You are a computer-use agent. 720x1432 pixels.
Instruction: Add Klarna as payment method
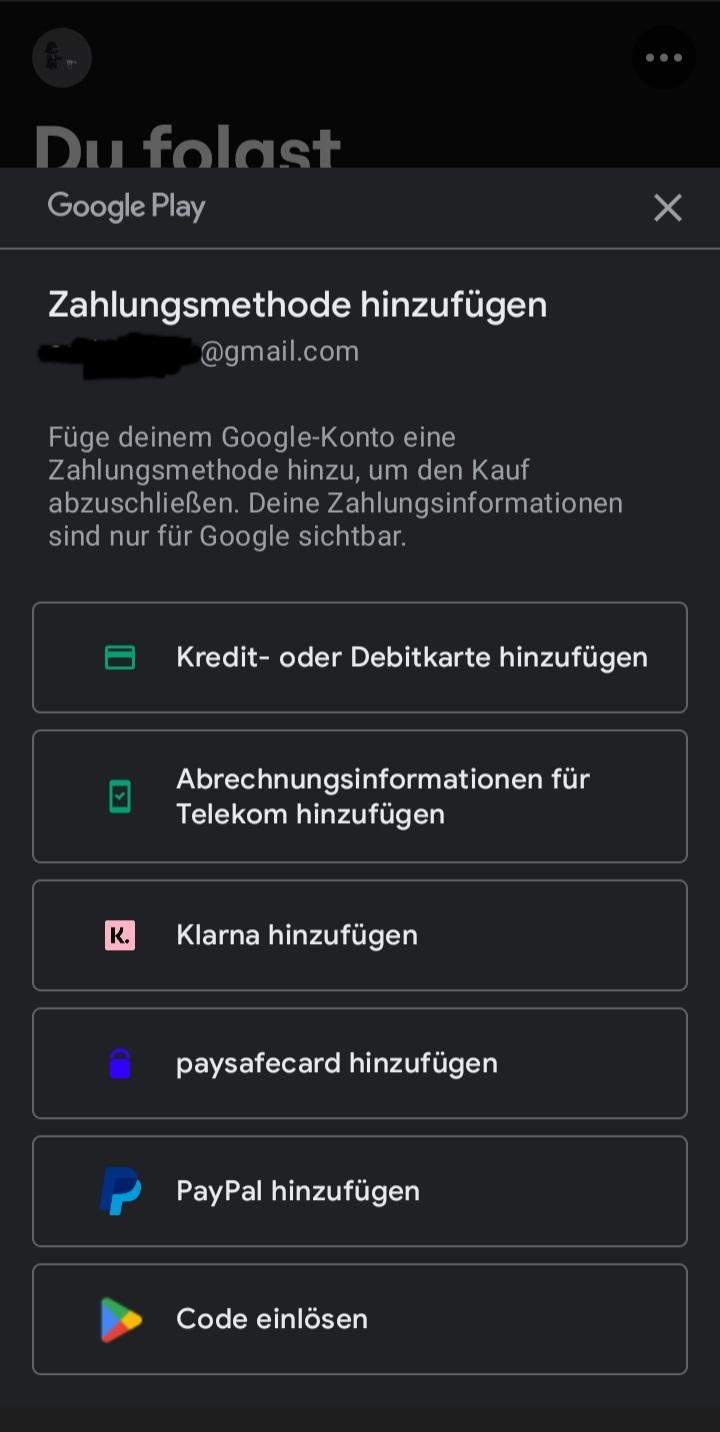pos(360,935)
